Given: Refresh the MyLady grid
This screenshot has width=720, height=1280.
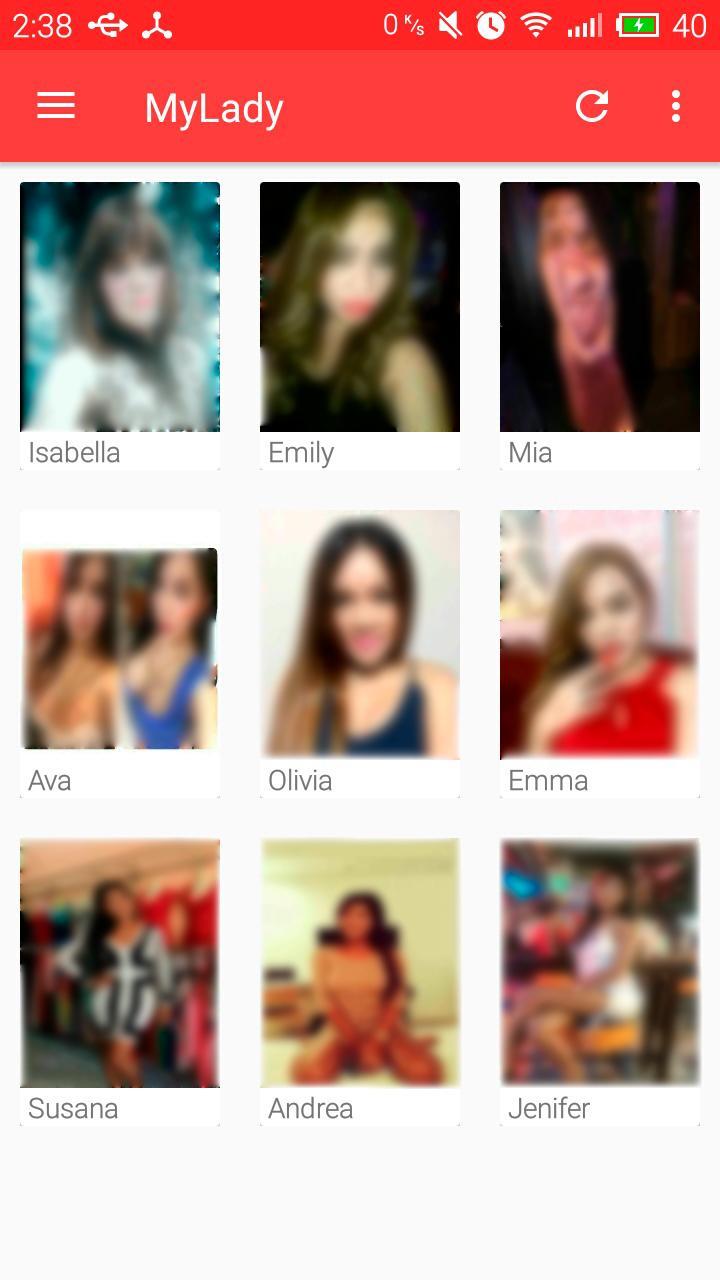Looking at the screenshot, I should [592, 106].
